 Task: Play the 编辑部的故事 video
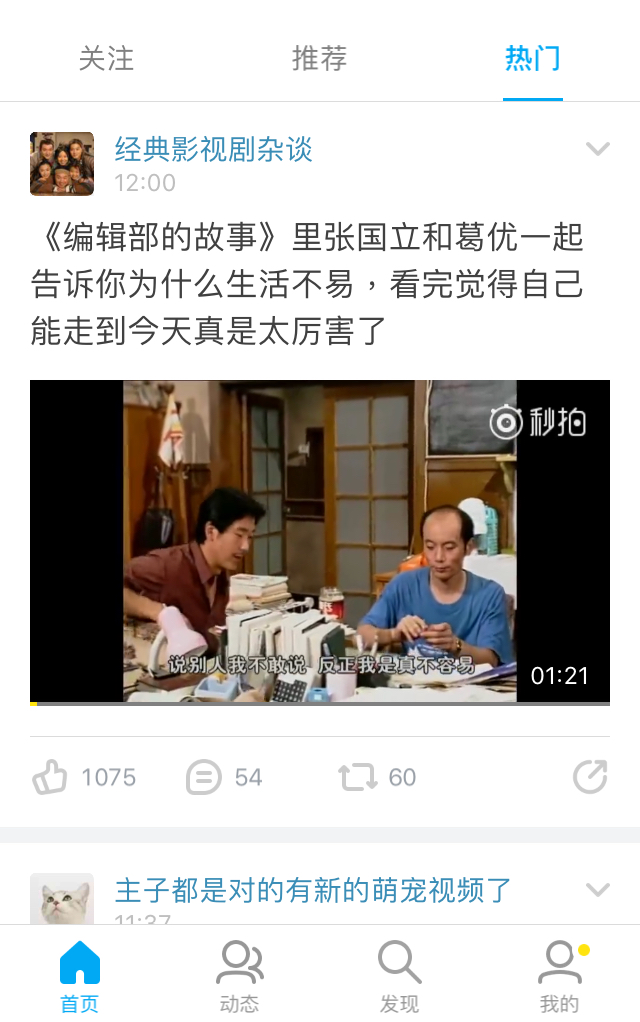pos(319,541)
